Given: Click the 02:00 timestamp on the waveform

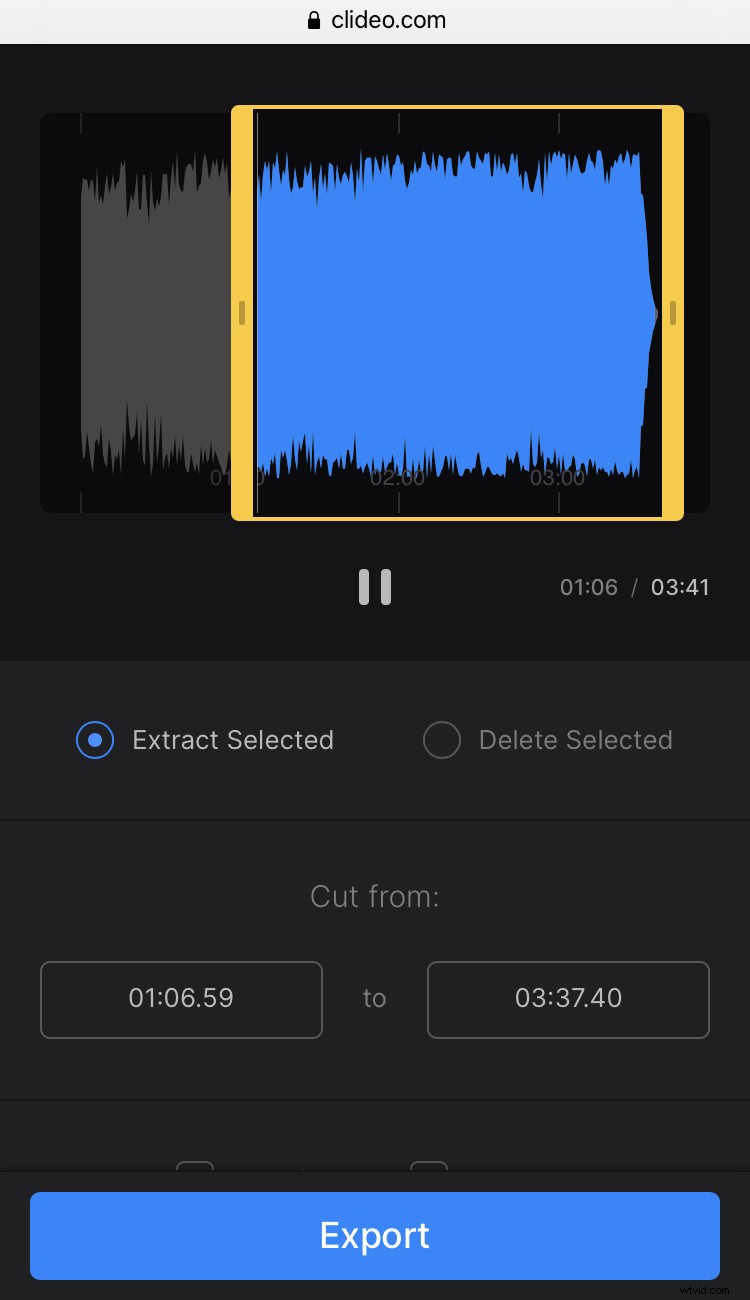Looking at the screenshot, I should (x=396, y=478).
